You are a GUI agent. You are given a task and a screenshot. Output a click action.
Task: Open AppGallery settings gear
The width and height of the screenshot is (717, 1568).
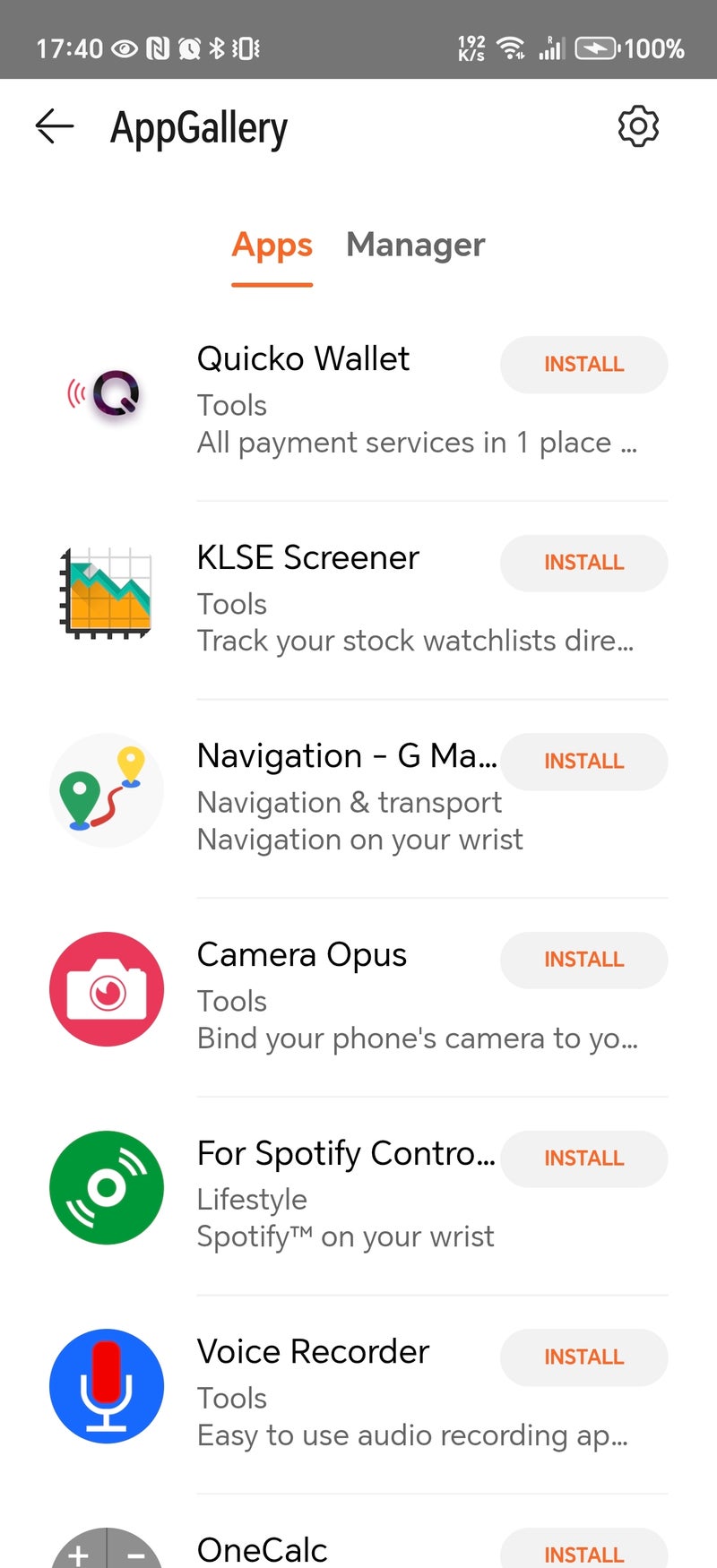[638, 126]
